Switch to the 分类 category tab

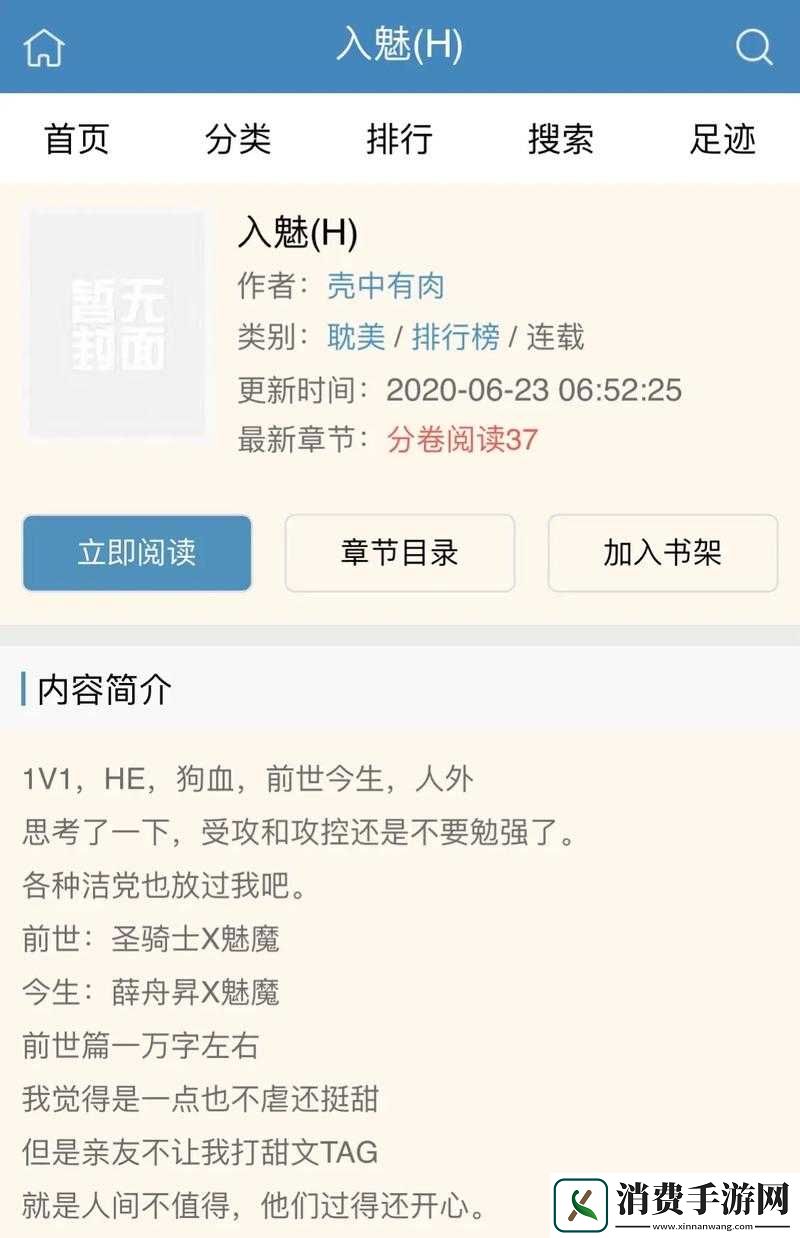[239, 140]
